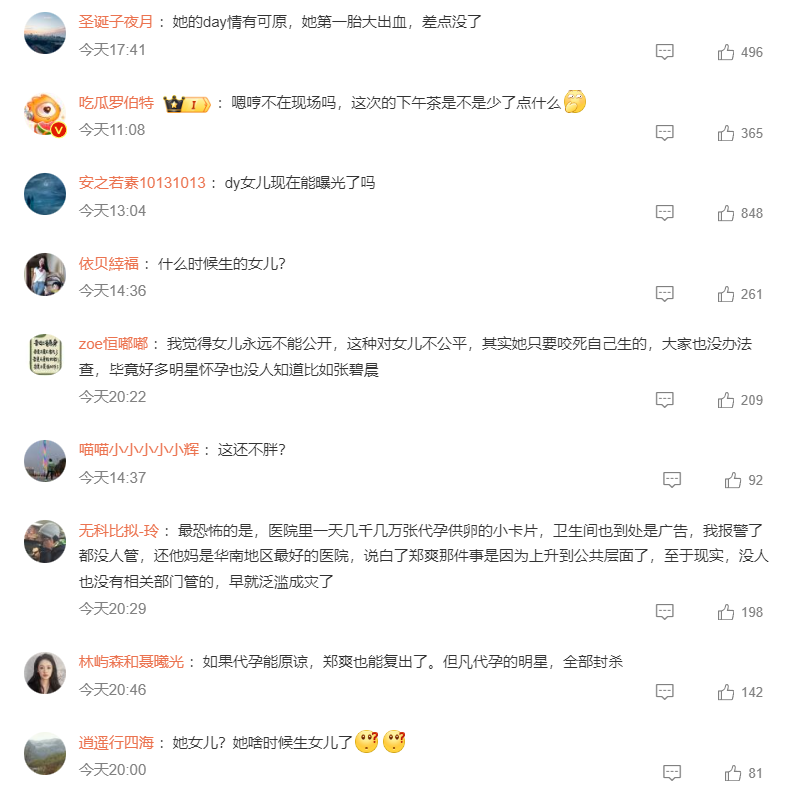Open 喵喵小小小小小辉's avatar

click(x=45, y=461)
